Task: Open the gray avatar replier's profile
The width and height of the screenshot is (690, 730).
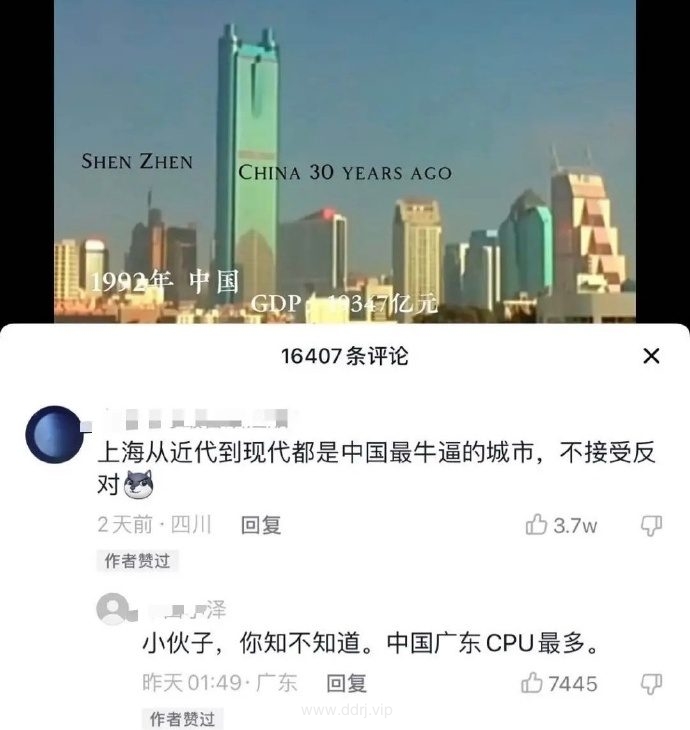Action: click(x=115, y=609)
